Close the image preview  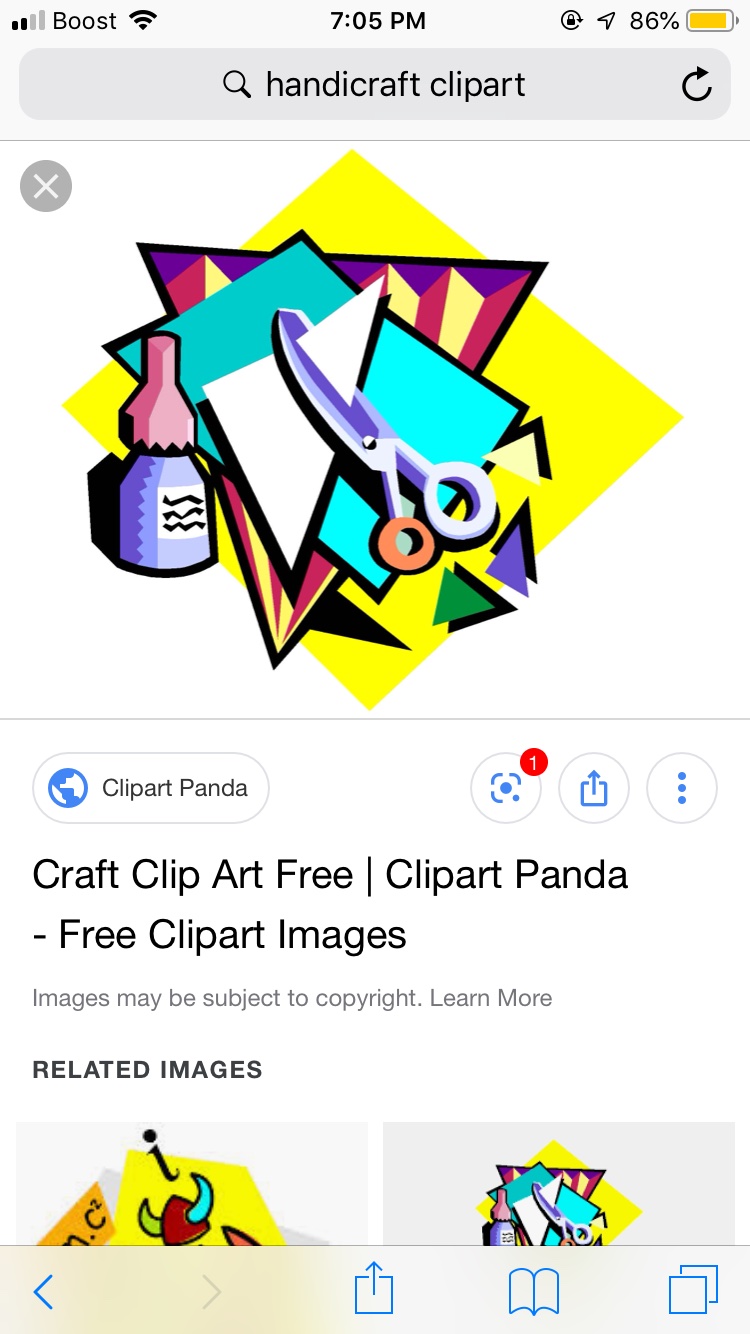click(46, 186)
